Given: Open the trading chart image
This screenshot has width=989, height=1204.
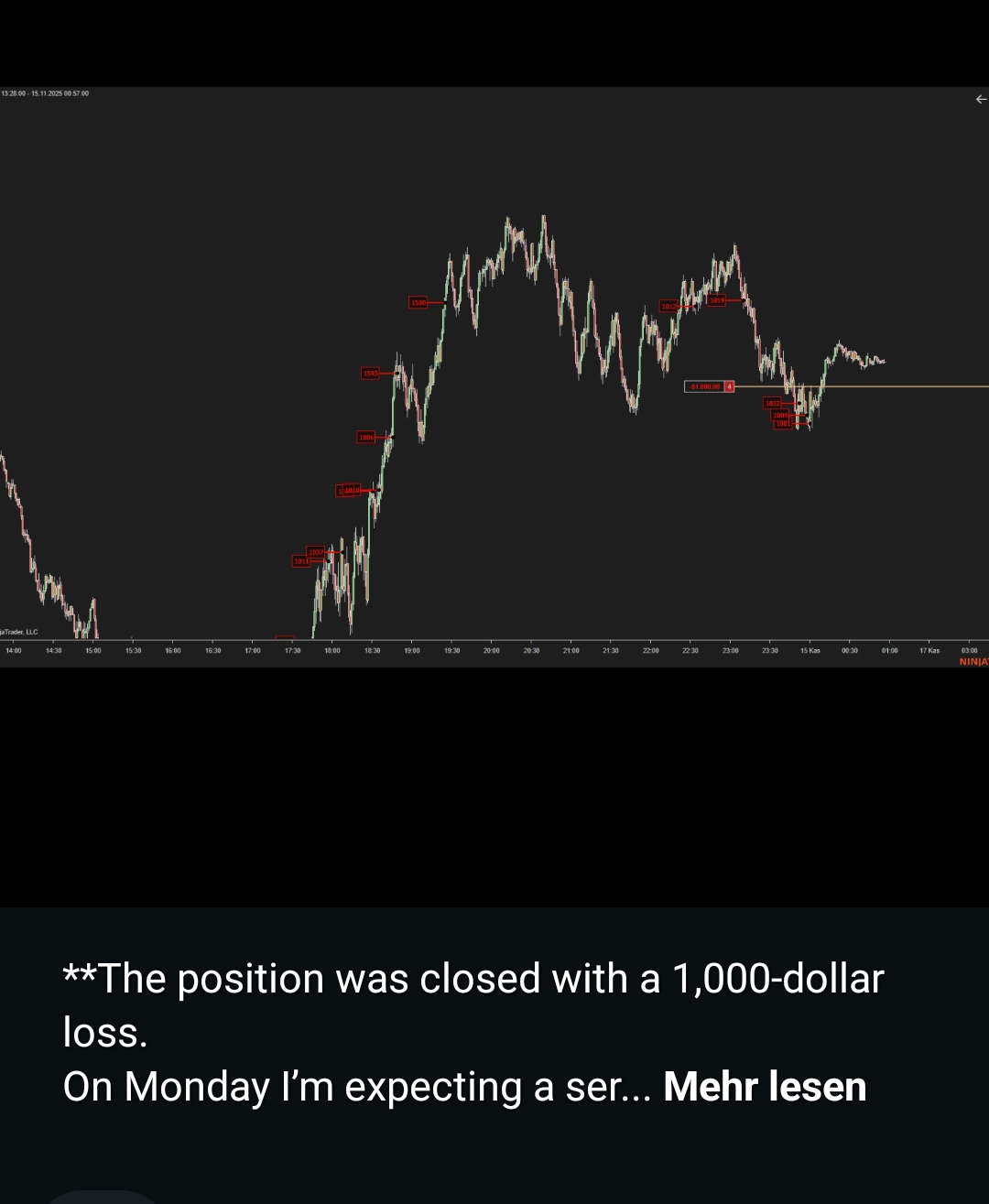Looking at the screenshot, I should (x=494, y=375).
